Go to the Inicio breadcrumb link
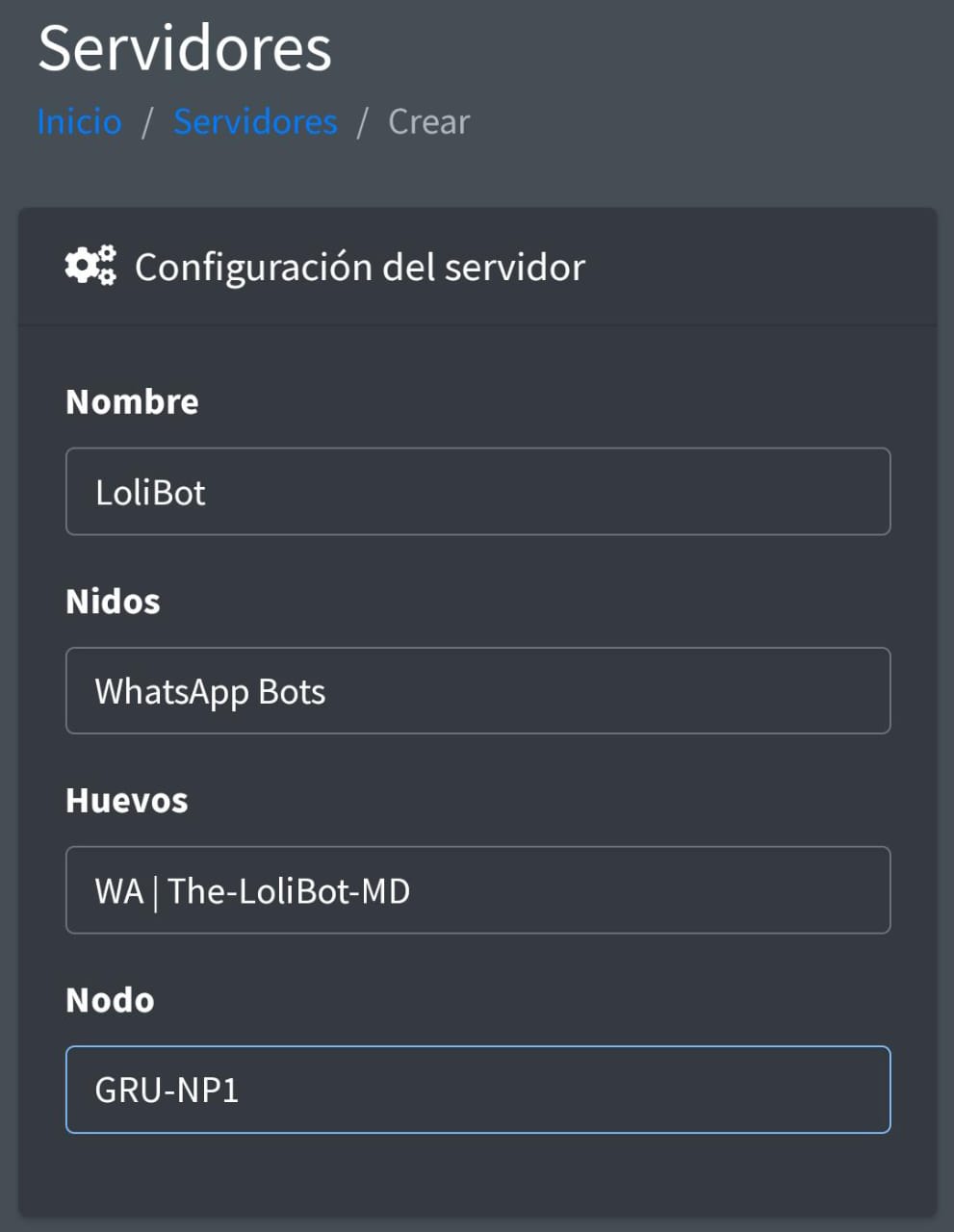 79,122
